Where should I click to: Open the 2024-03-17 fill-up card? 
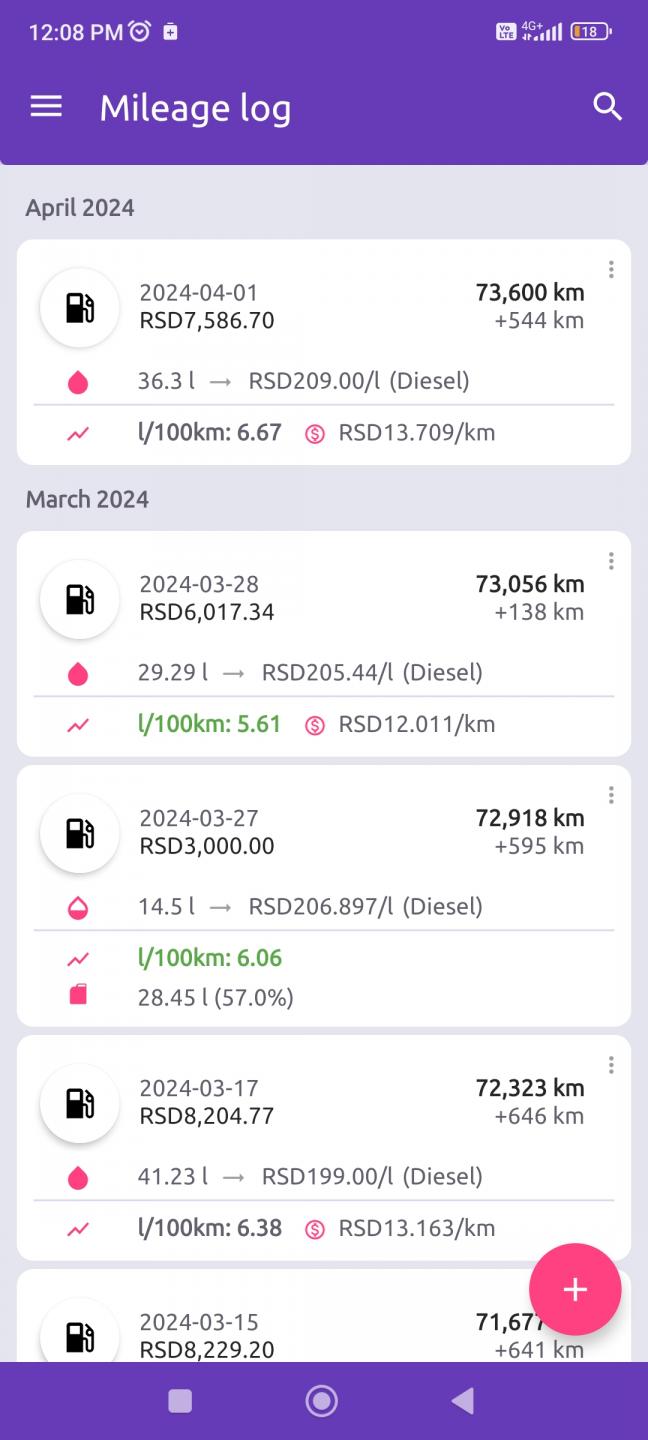[324, 1147]
